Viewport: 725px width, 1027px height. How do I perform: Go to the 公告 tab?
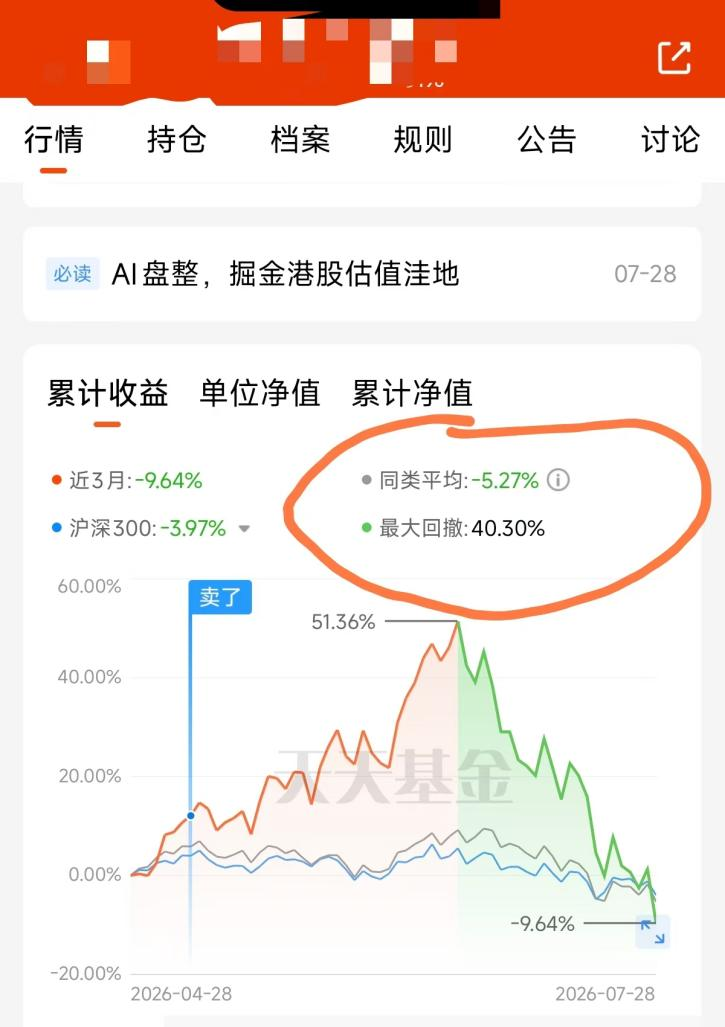(546, 140)
